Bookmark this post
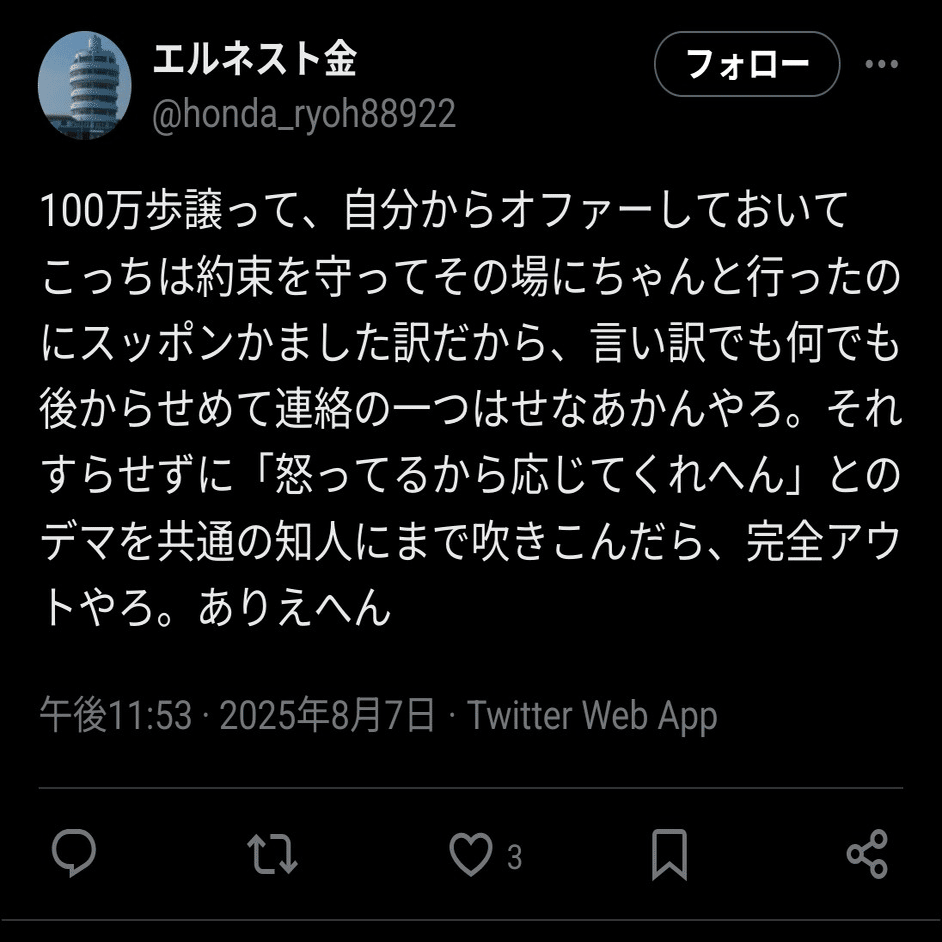 668,855
